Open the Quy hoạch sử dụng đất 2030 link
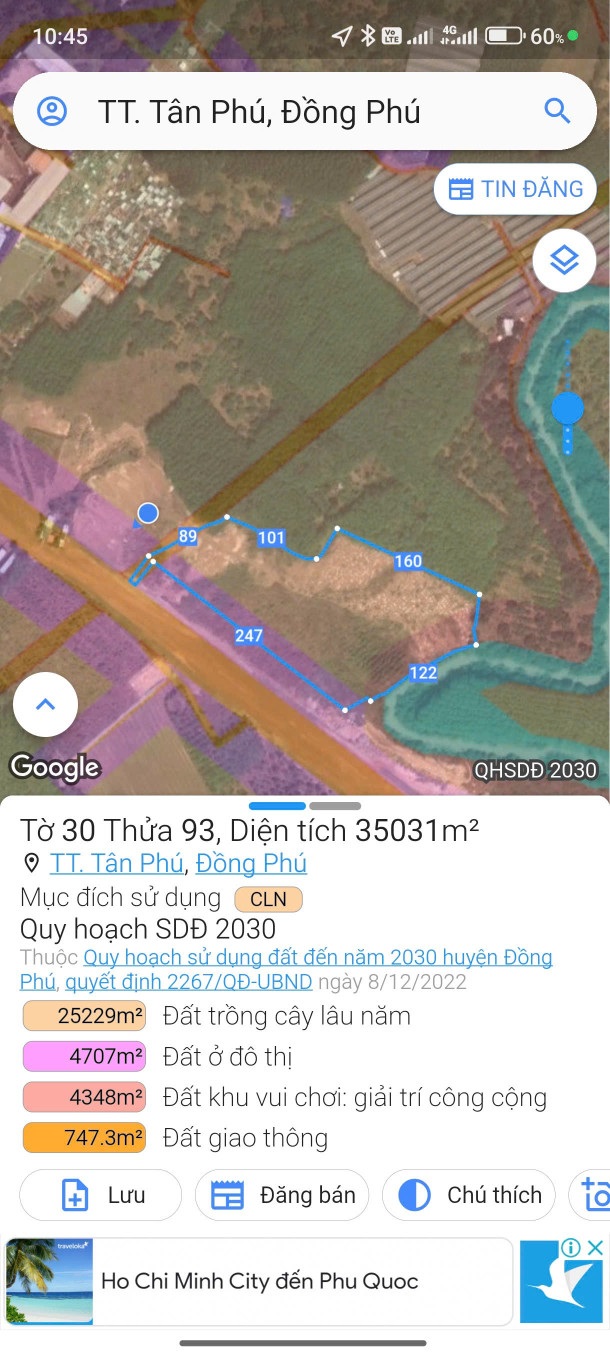 pos(317,958)
